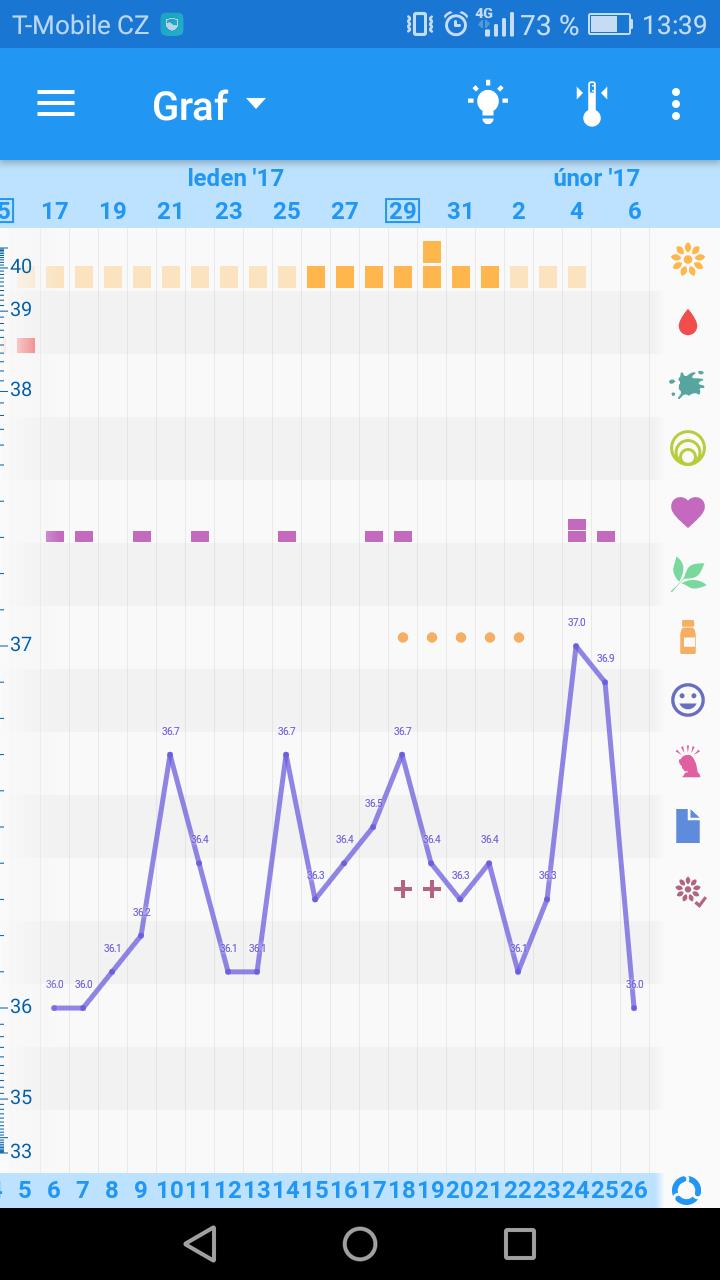Tap the purple heart icon
Image resolution: width=720 pixels, height=1280 pixels.
[688, 511]
